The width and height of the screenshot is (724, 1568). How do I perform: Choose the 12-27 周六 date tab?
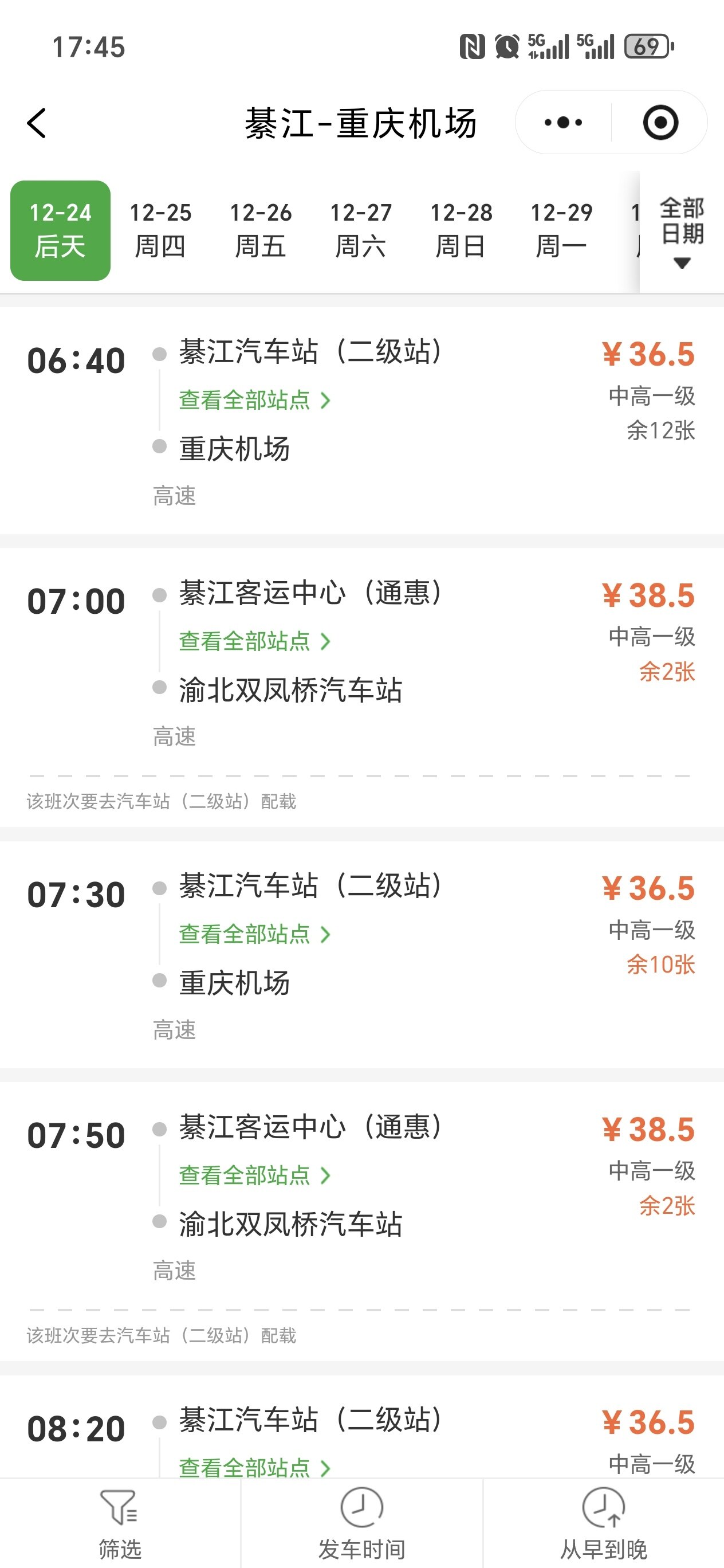[x=361, y=230]
